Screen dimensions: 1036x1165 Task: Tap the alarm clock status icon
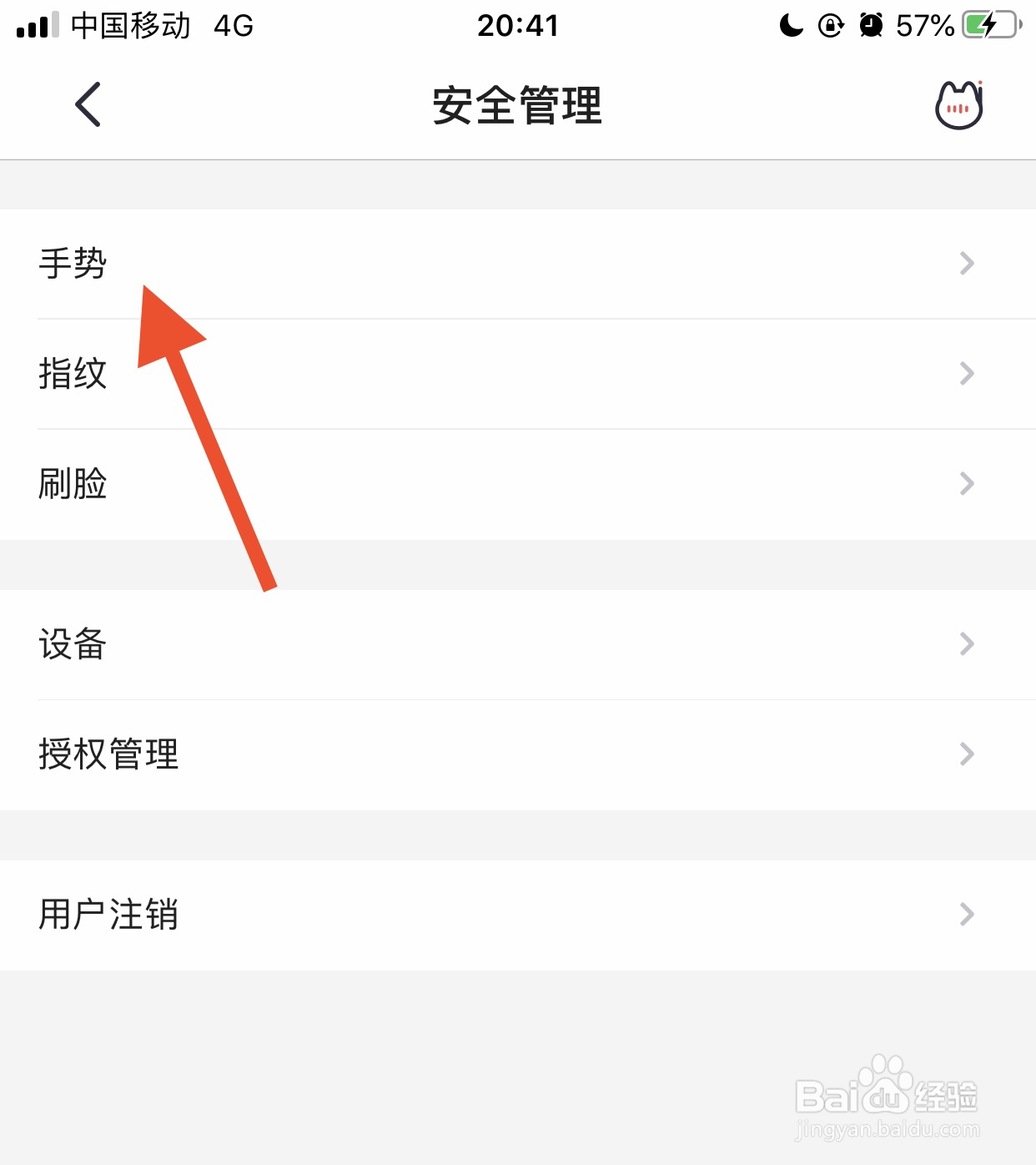[x=870, y=25]
